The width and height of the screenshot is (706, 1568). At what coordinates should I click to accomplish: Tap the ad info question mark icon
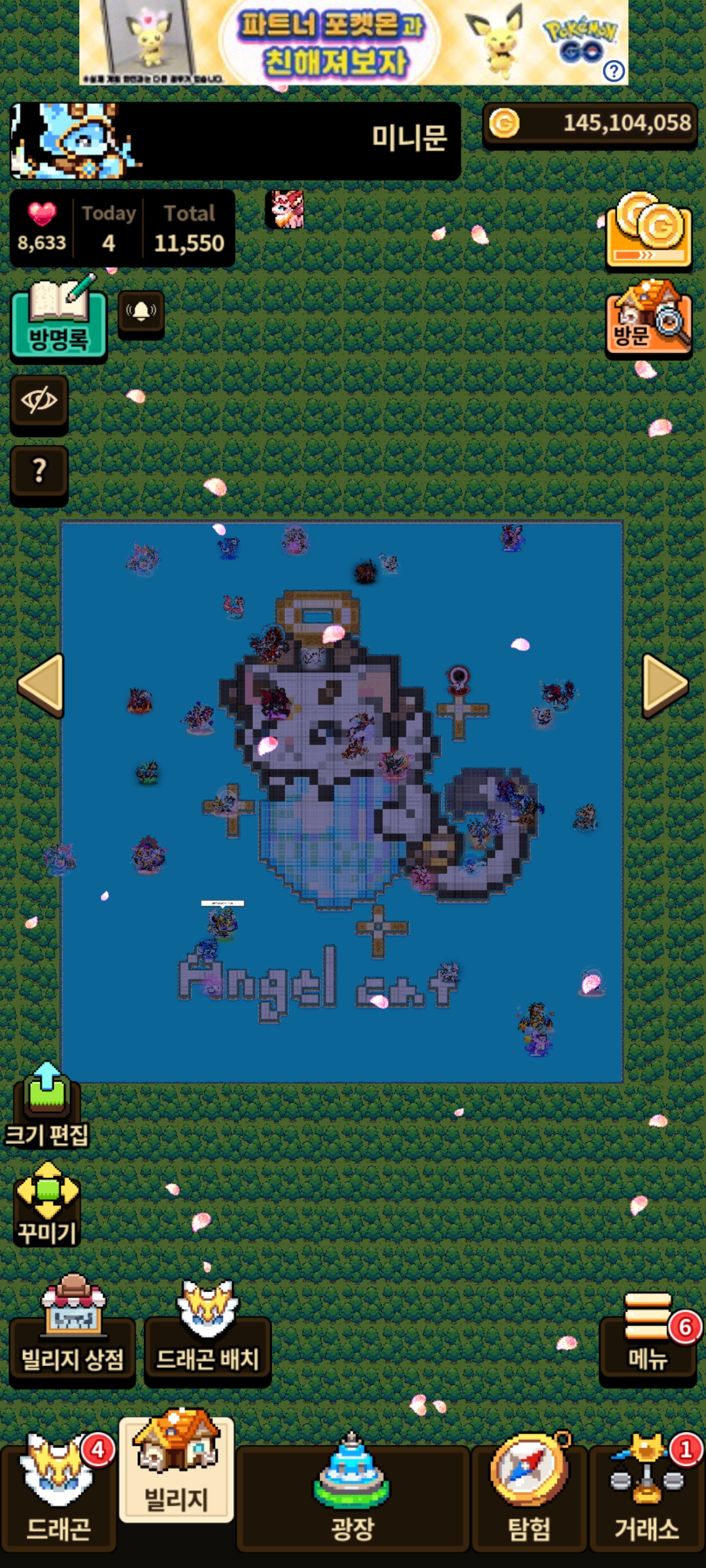tap(613, 71)
